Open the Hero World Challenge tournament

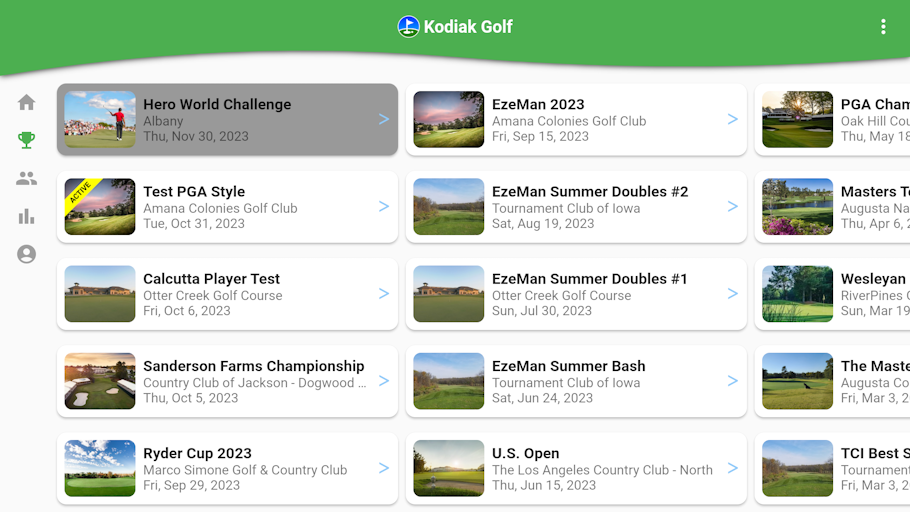coord(227,120)
